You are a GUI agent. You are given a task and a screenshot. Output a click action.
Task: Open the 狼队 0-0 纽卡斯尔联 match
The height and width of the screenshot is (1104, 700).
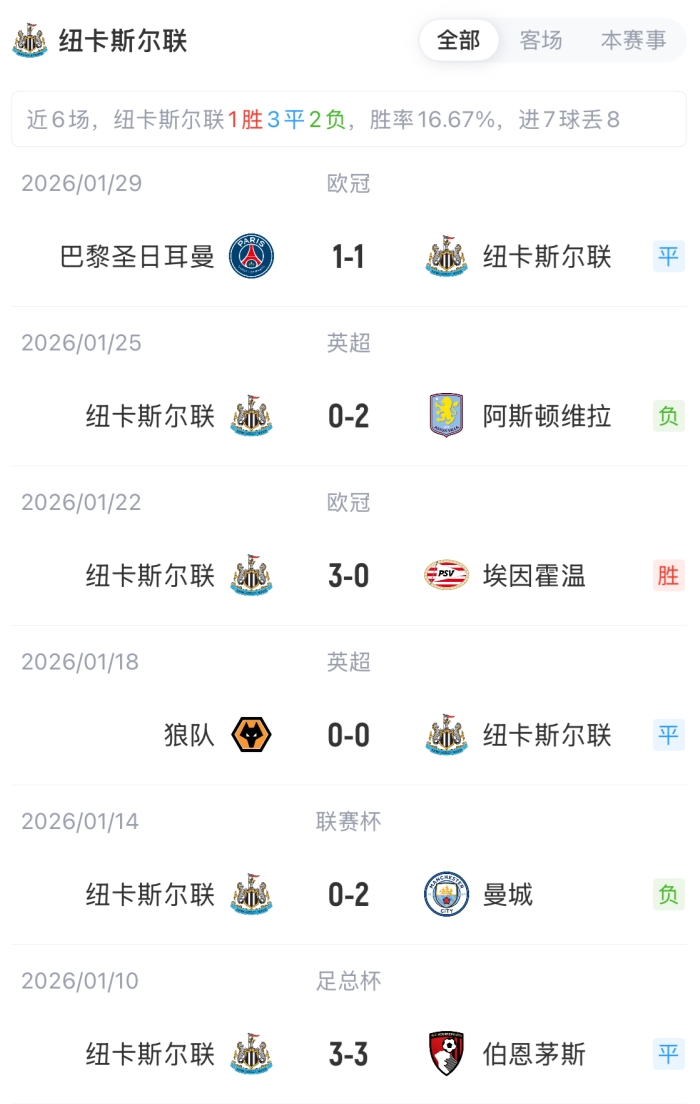[349, 736]
